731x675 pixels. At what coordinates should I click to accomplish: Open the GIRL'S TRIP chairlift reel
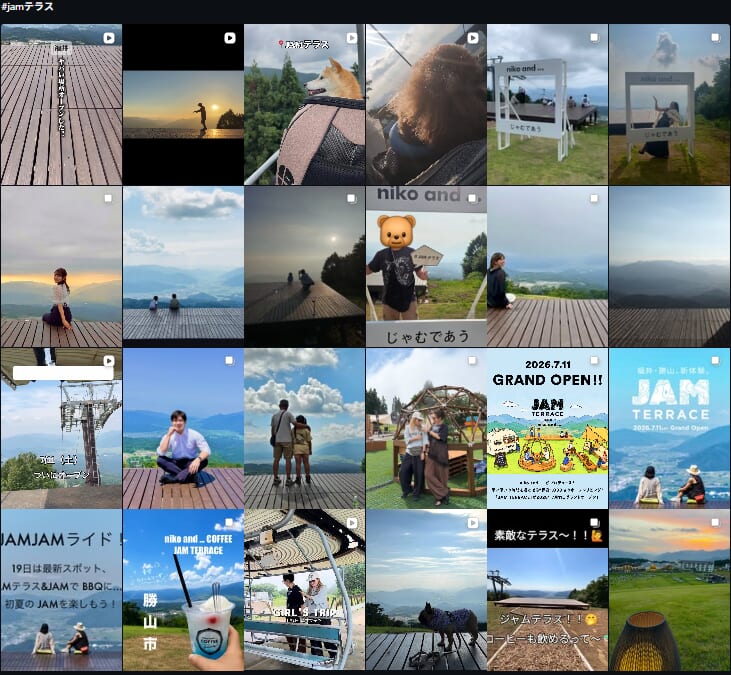pos(304,590)
